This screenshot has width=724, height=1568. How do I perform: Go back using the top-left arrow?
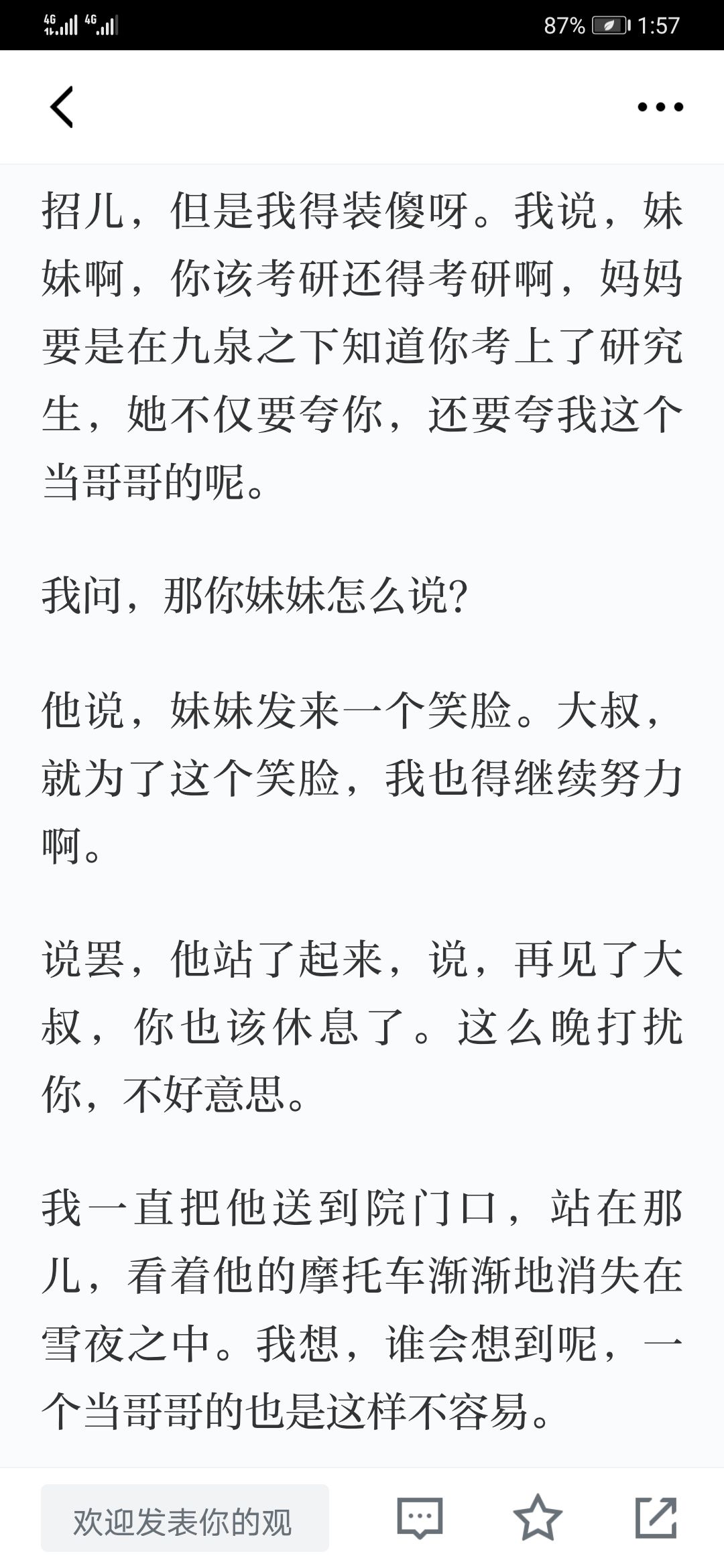point(62,107)
